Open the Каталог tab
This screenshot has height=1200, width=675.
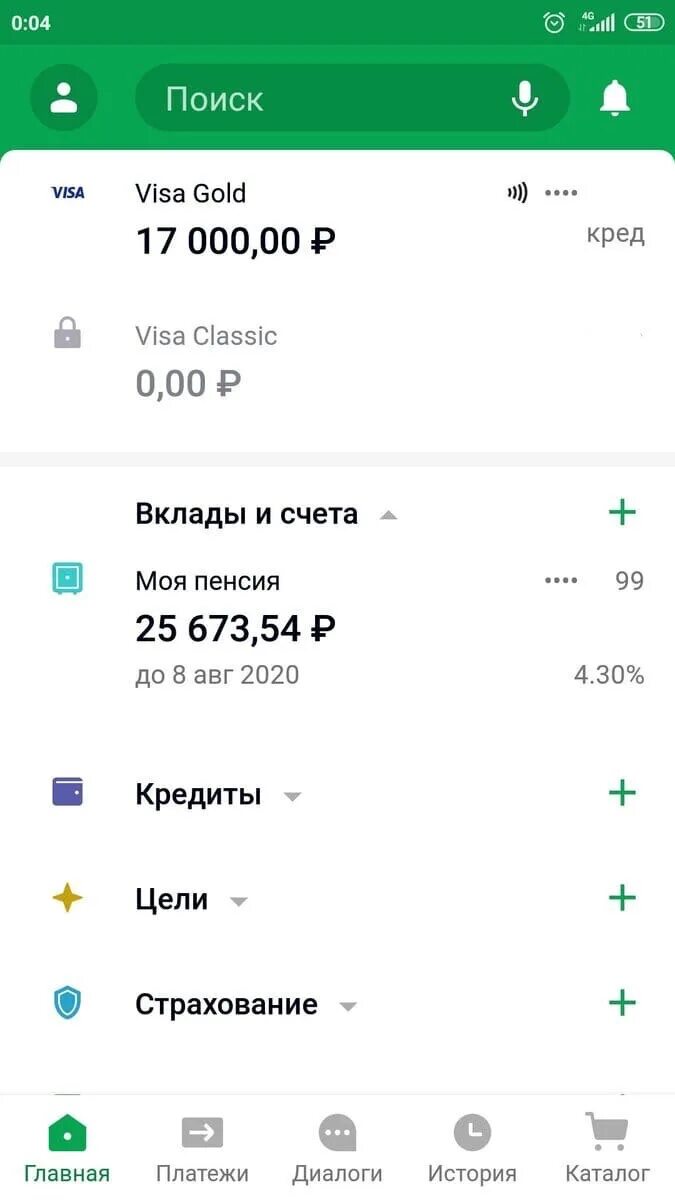pos(607,1150)
